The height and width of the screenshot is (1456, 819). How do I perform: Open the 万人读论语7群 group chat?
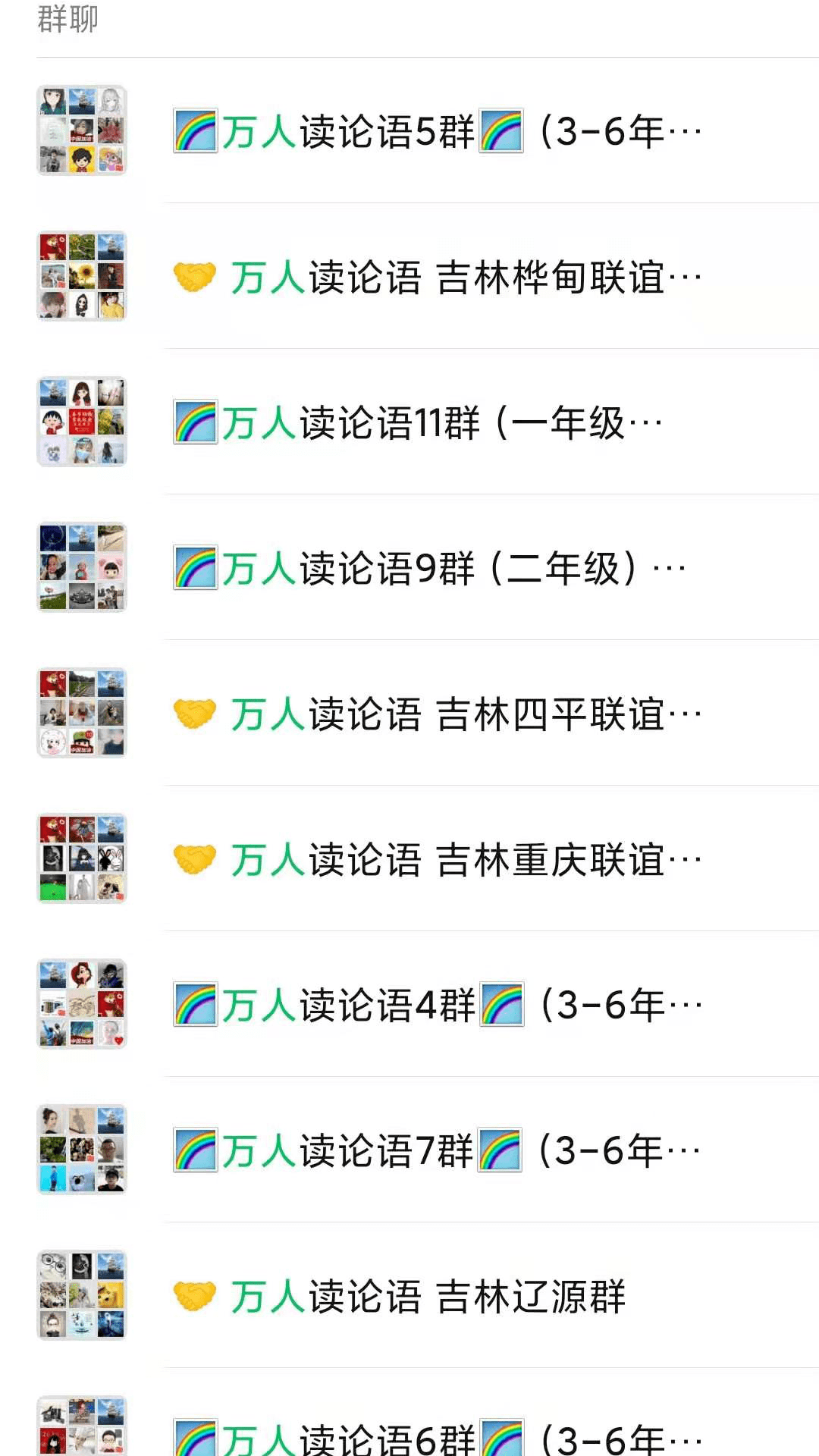(432, 1148)
